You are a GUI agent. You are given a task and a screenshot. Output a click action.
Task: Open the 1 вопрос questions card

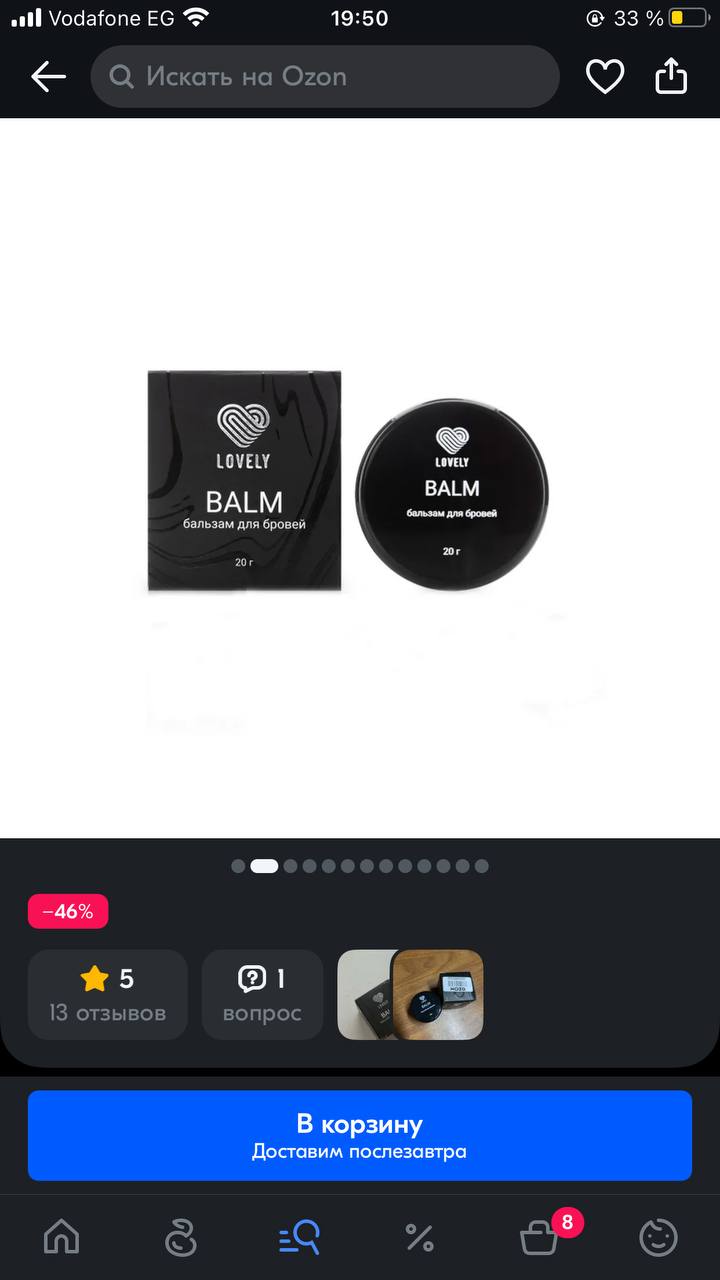point(262,995)
